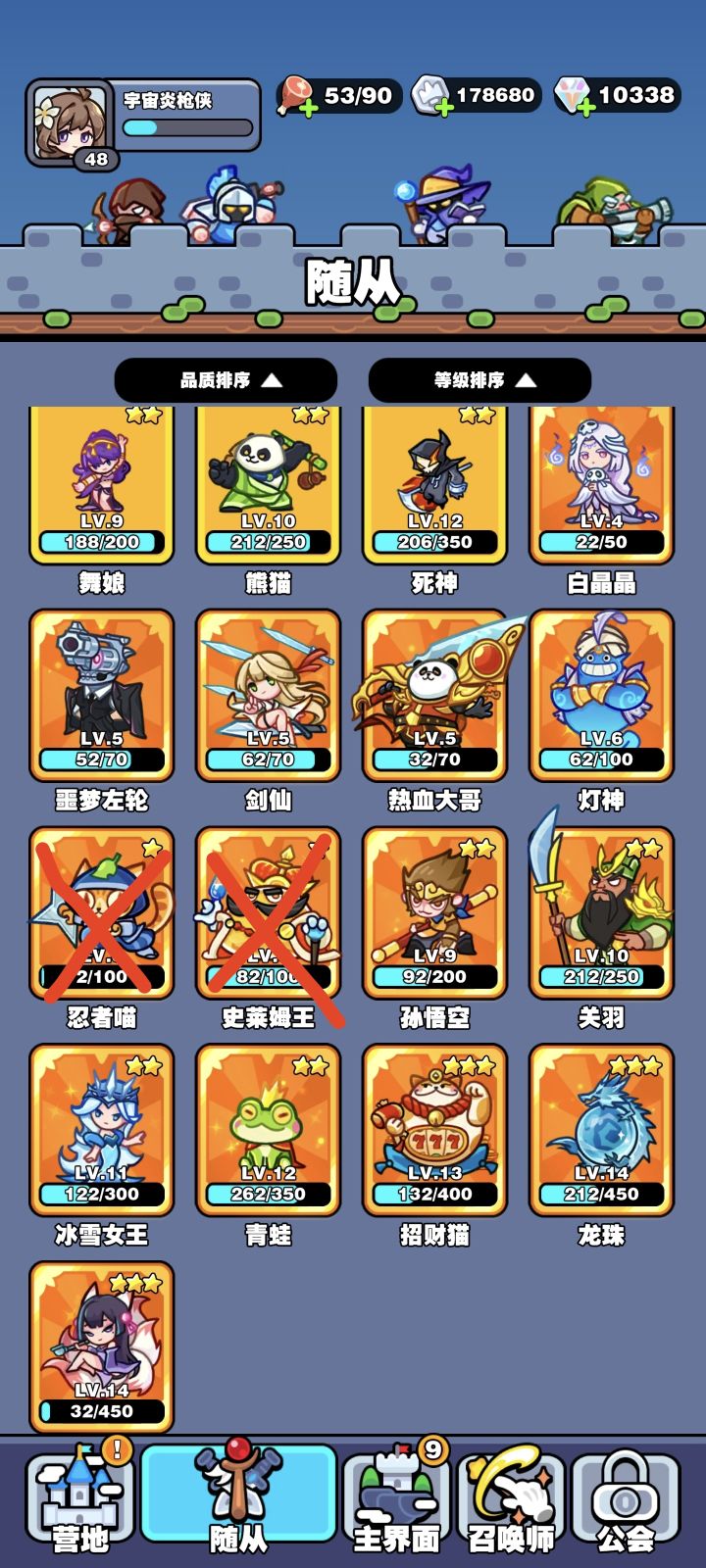Go to the 主界面 tab
This screenshot has width=706, height=1568.
pos(396,1501)
